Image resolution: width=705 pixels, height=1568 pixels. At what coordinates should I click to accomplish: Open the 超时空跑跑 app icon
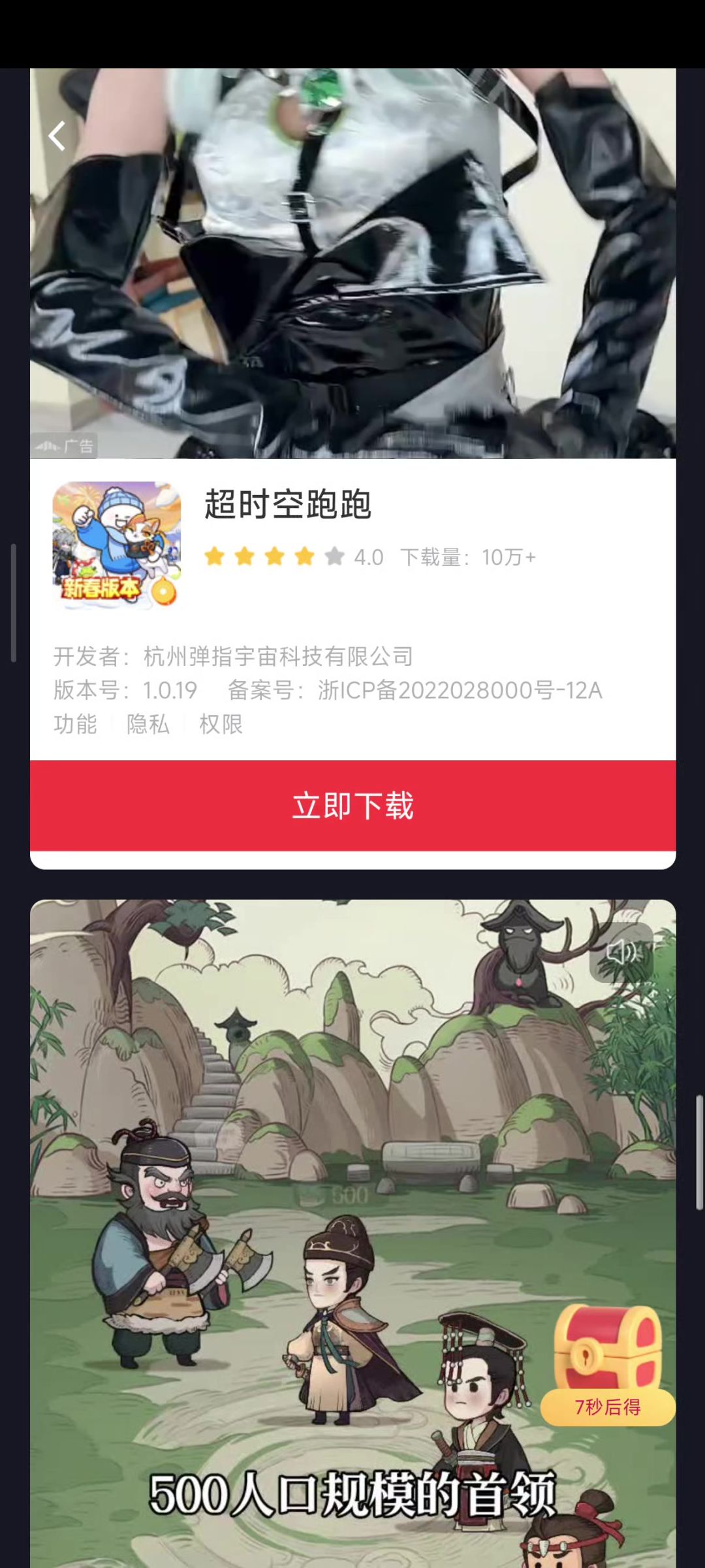[x=117, y=545]
